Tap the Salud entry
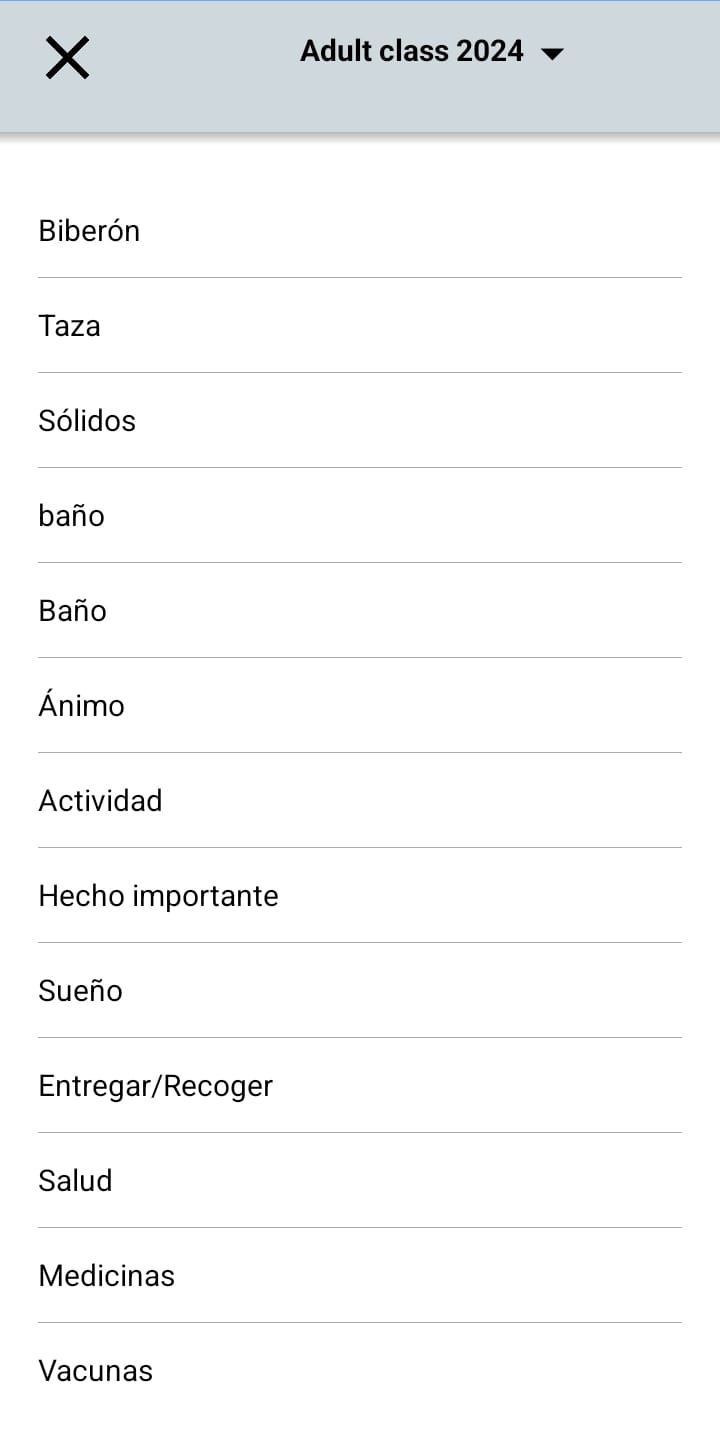The image size is (720, 1452). tap(76, 1181)
